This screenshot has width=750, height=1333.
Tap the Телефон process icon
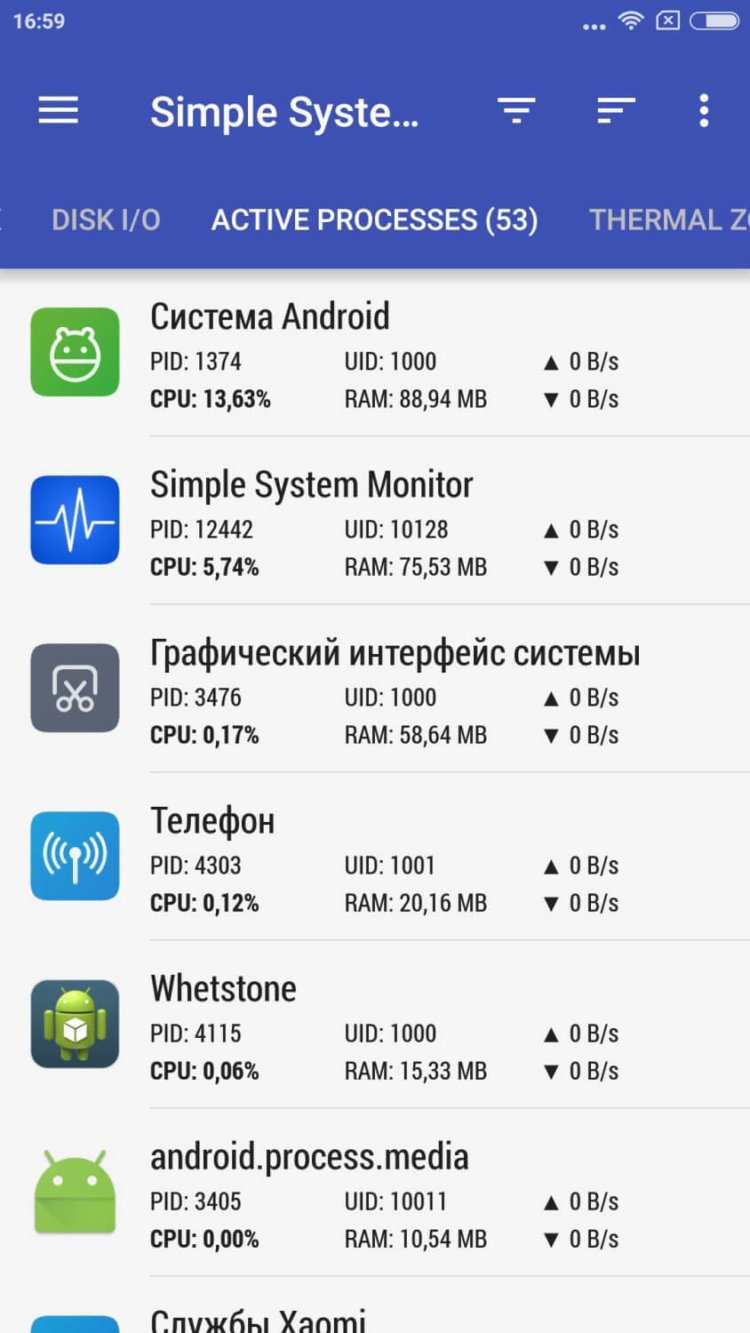click(x=75, y=856)
